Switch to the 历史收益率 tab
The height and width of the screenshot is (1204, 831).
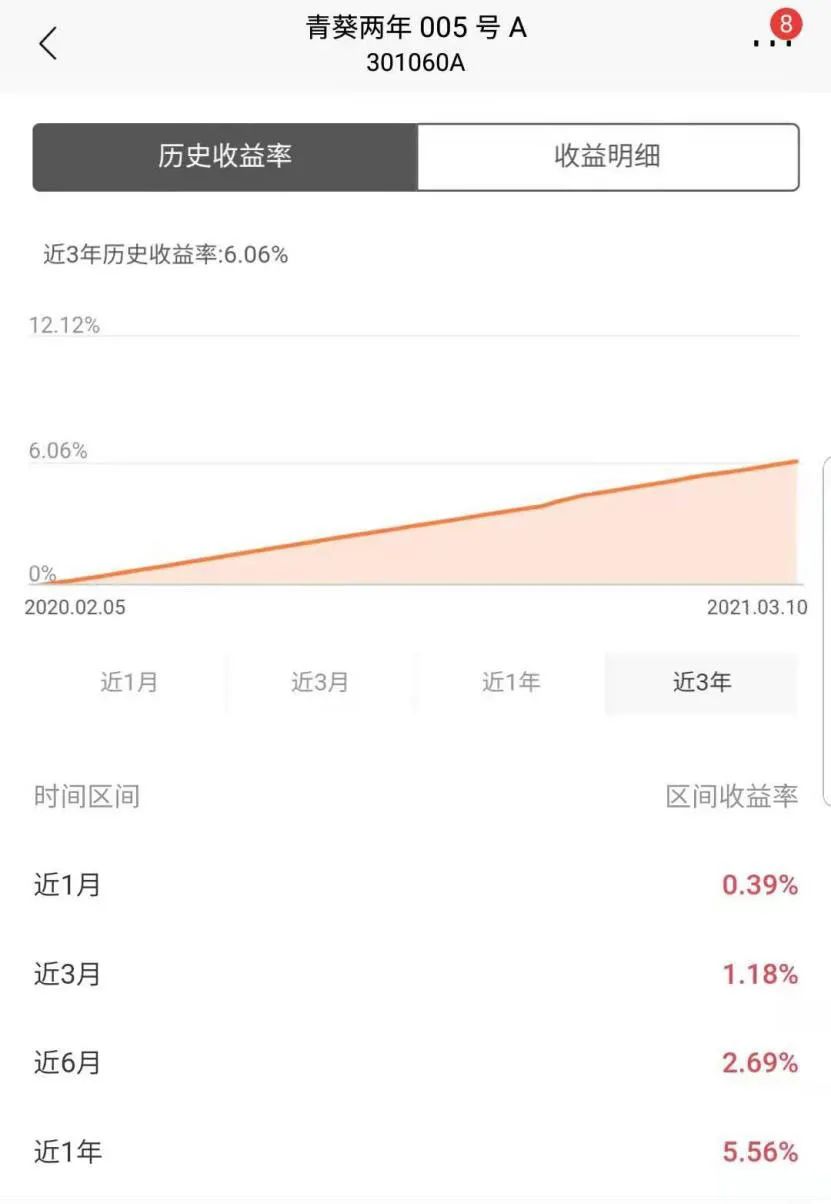tap(225, 157)
